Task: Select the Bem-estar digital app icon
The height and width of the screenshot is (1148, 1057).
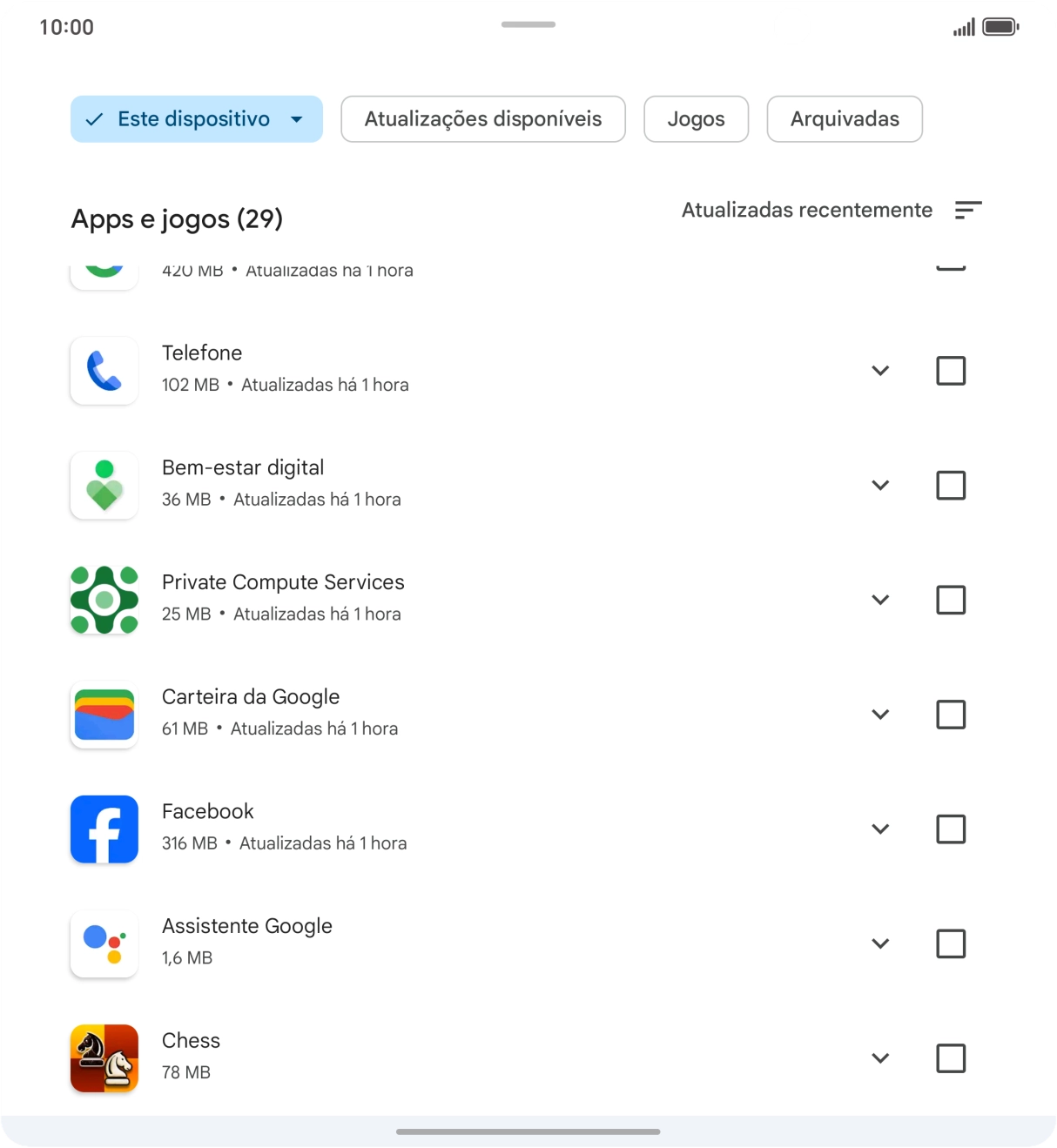Action: tap(104, 486)
